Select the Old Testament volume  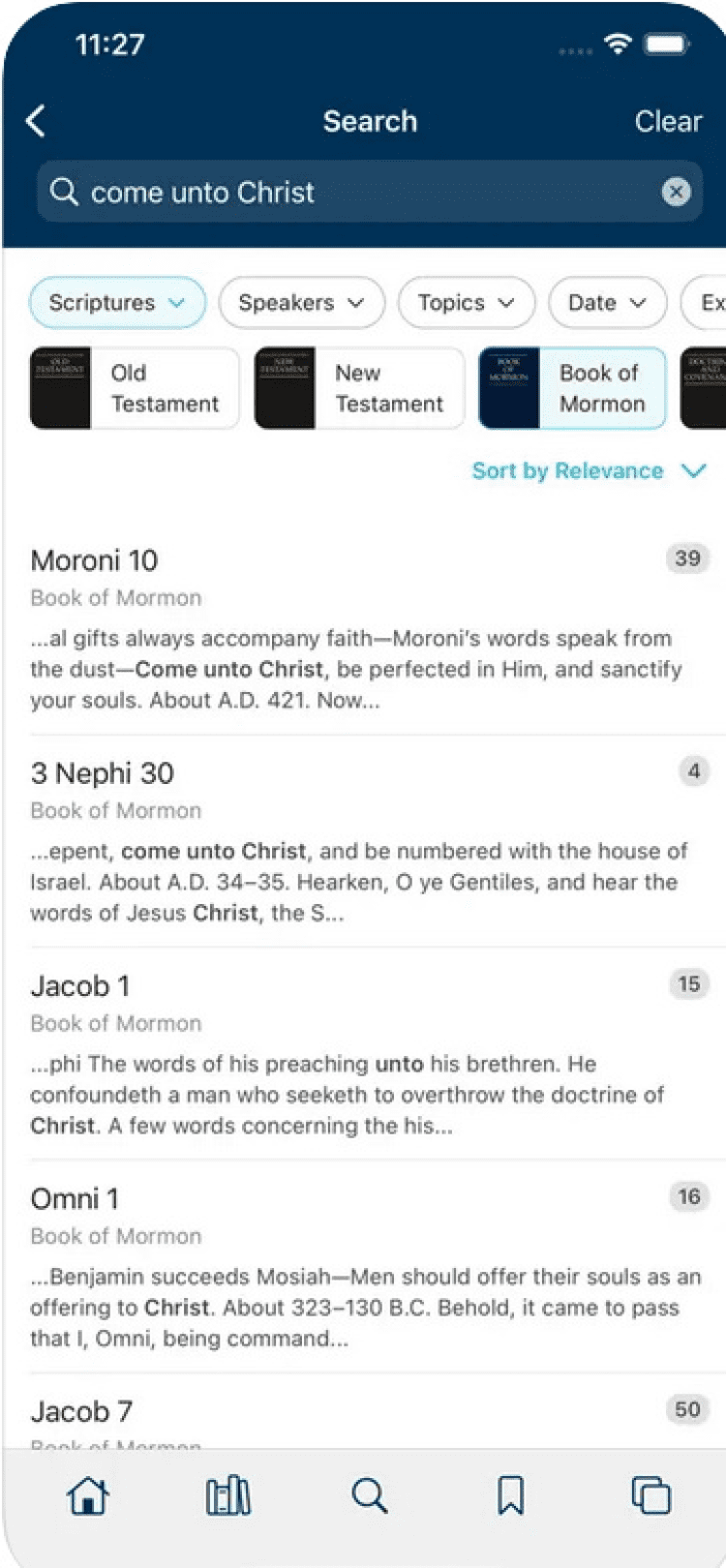(x=135, y=388)
